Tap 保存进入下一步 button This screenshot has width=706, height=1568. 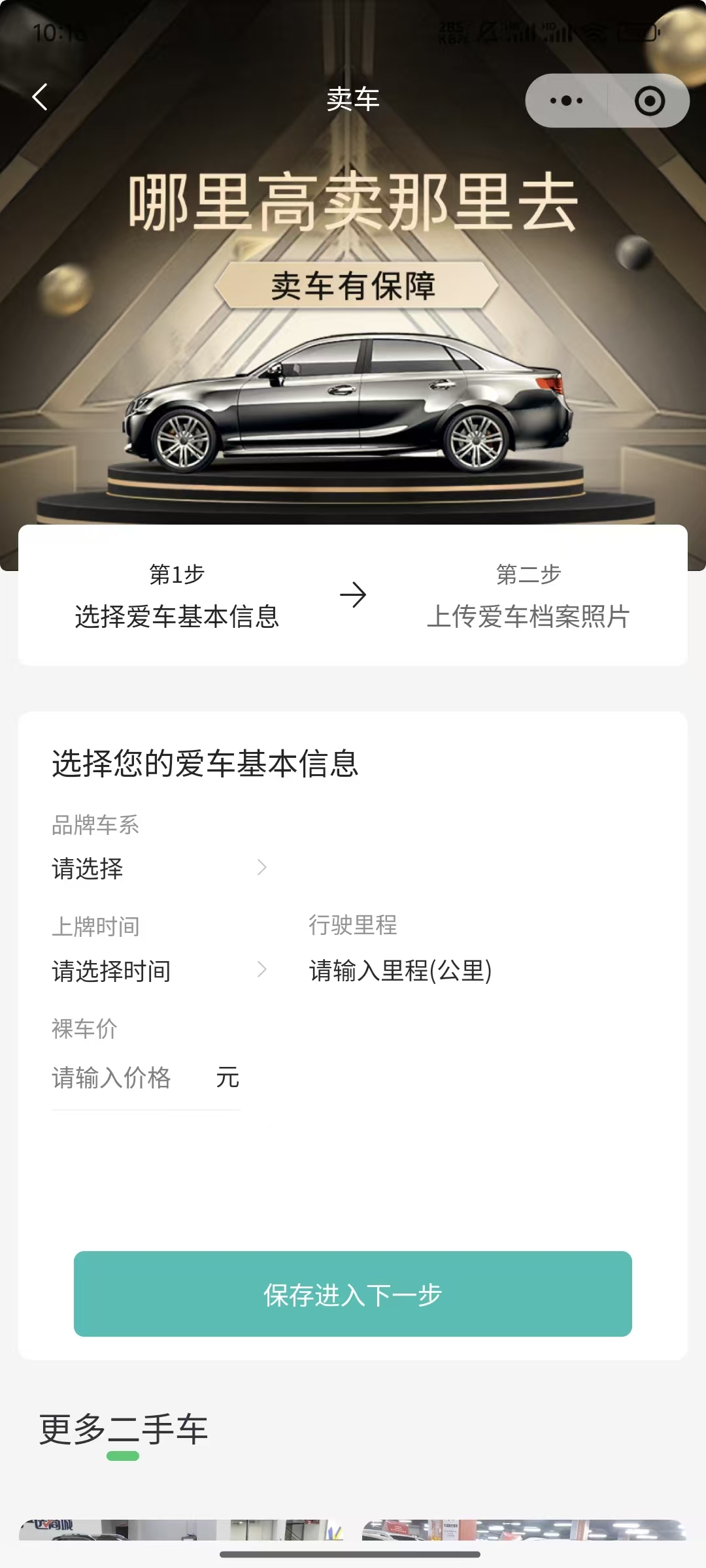[x=353, y=1294]
